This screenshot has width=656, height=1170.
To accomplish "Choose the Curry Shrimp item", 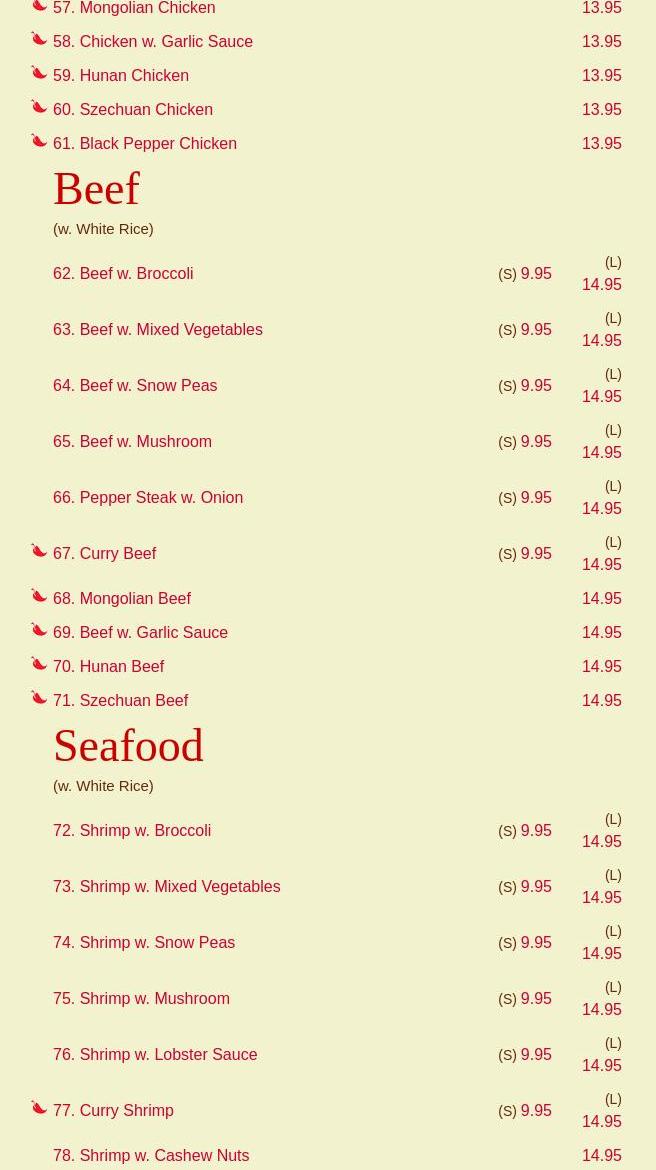I will [113, 1110].
